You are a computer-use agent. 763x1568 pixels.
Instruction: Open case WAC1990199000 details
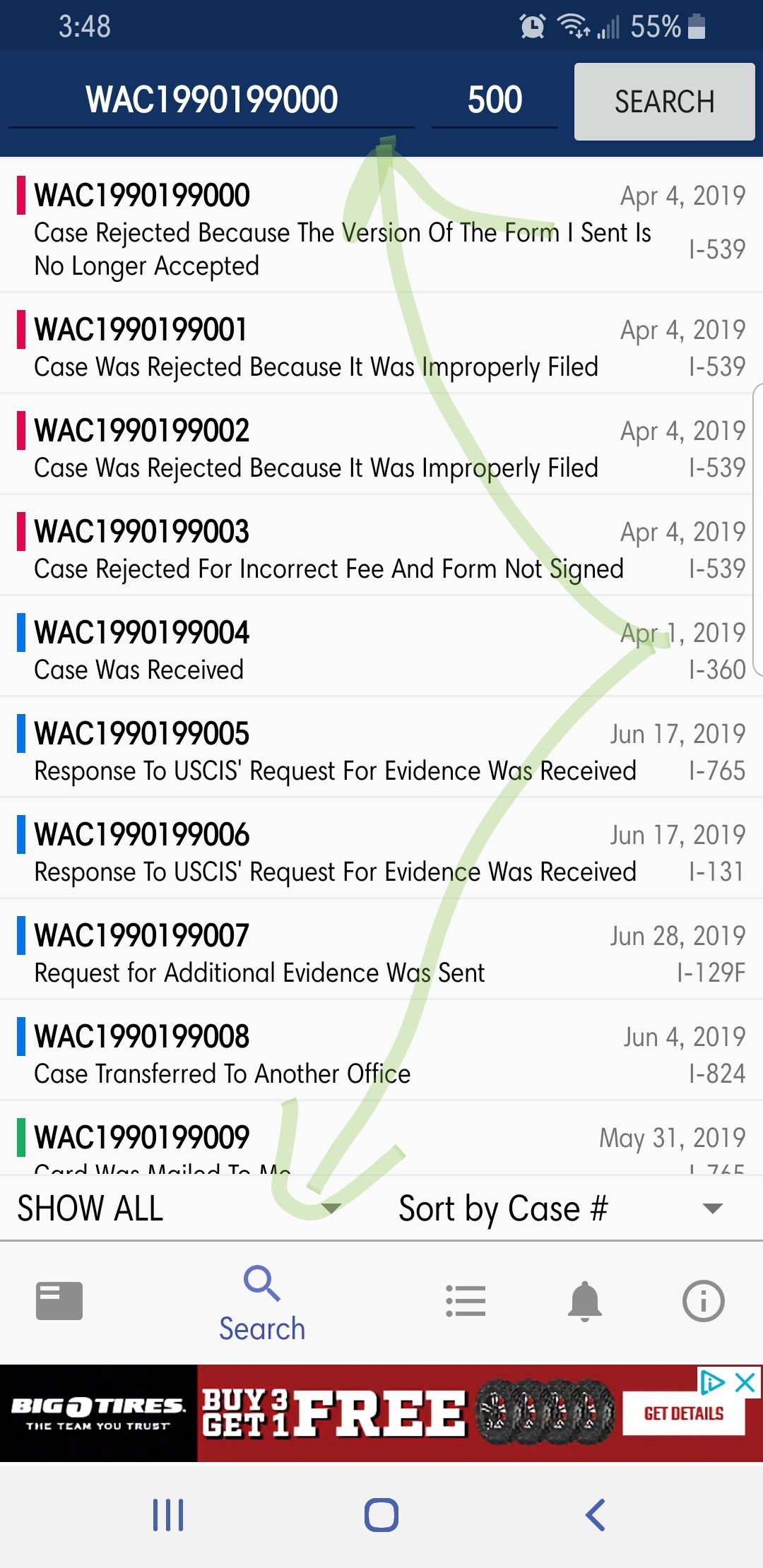381,226
